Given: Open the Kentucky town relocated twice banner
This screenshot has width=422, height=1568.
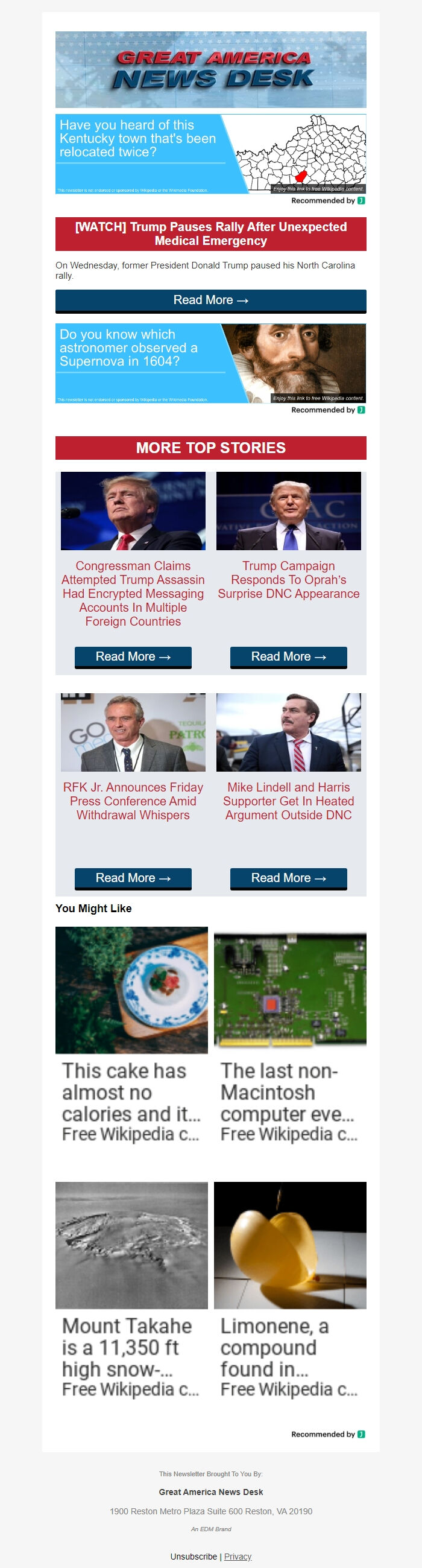Looking at the screenshot, I should click(210, 153).
